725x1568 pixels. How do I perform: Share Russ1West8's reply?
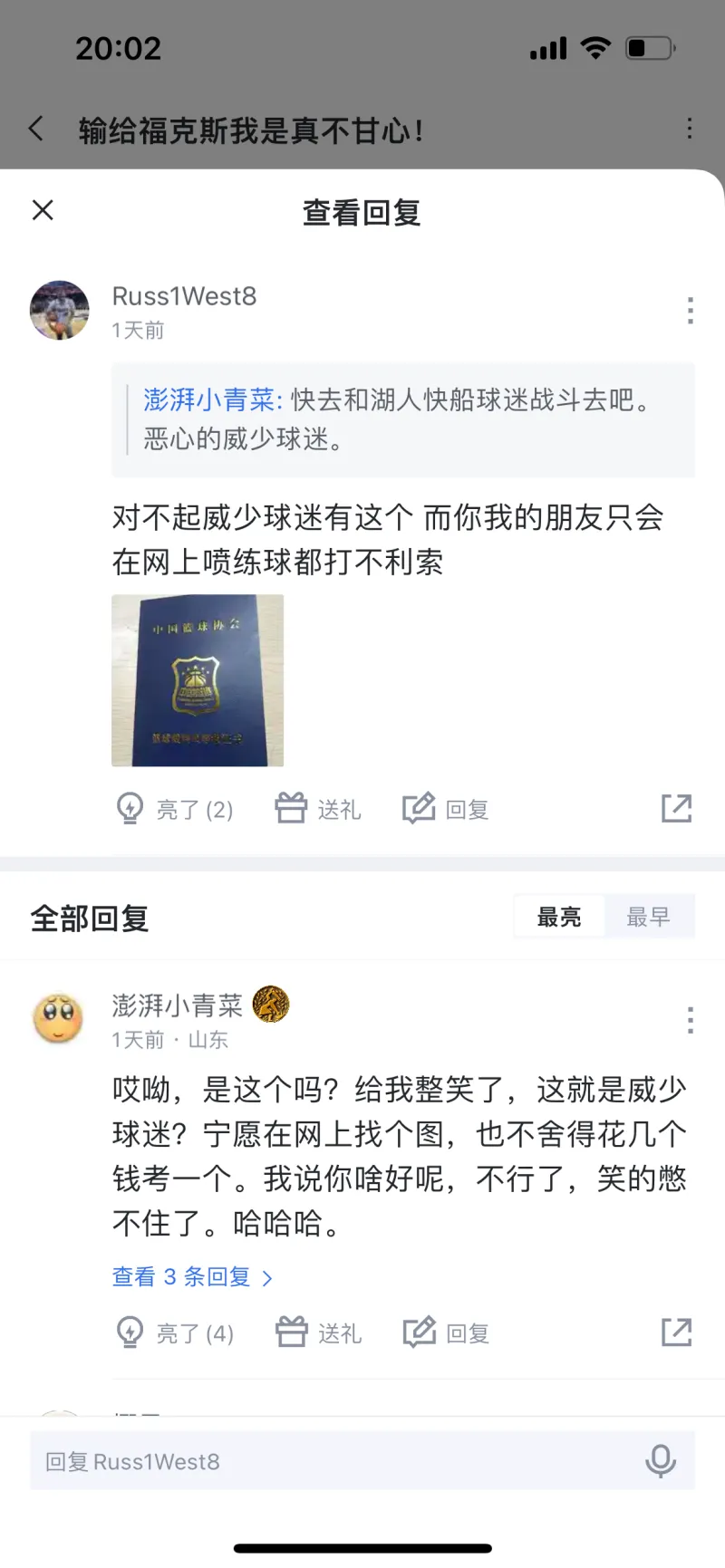pos(676,808)
